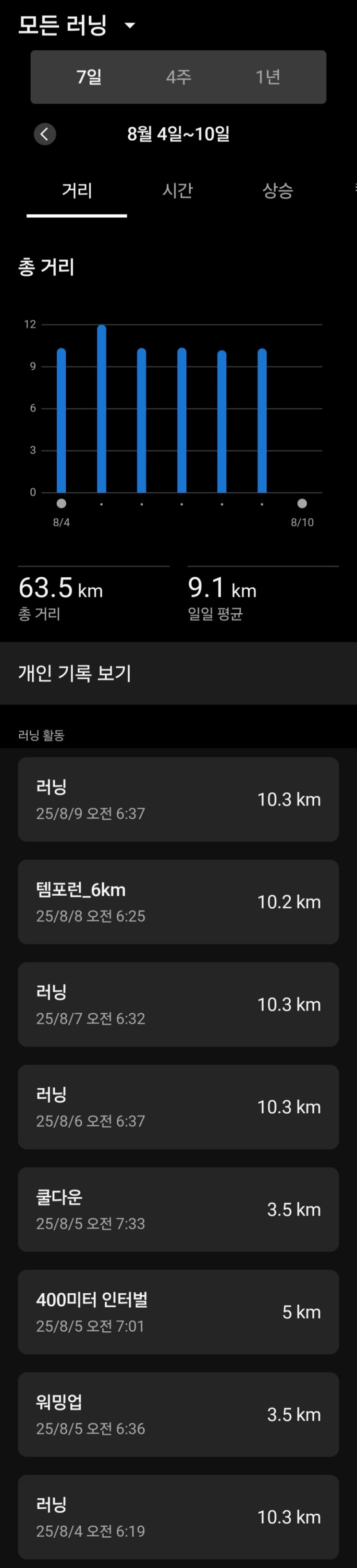Image resolution: width=357 pixels, height=1568 pixels.
Task: Open the 러닝 activity from 25/8/9
Action: pos(179,799)
